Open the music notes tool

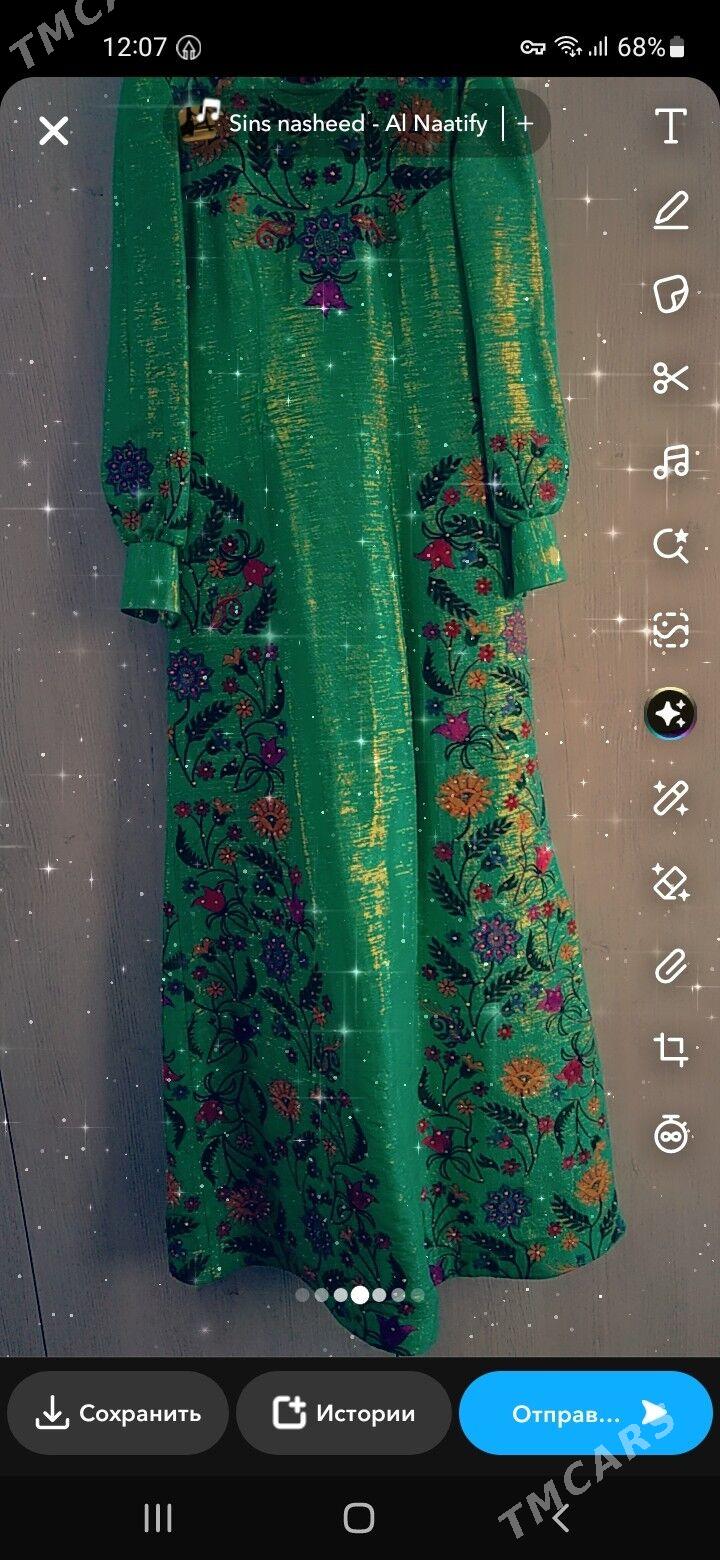[x=670, y=462]
